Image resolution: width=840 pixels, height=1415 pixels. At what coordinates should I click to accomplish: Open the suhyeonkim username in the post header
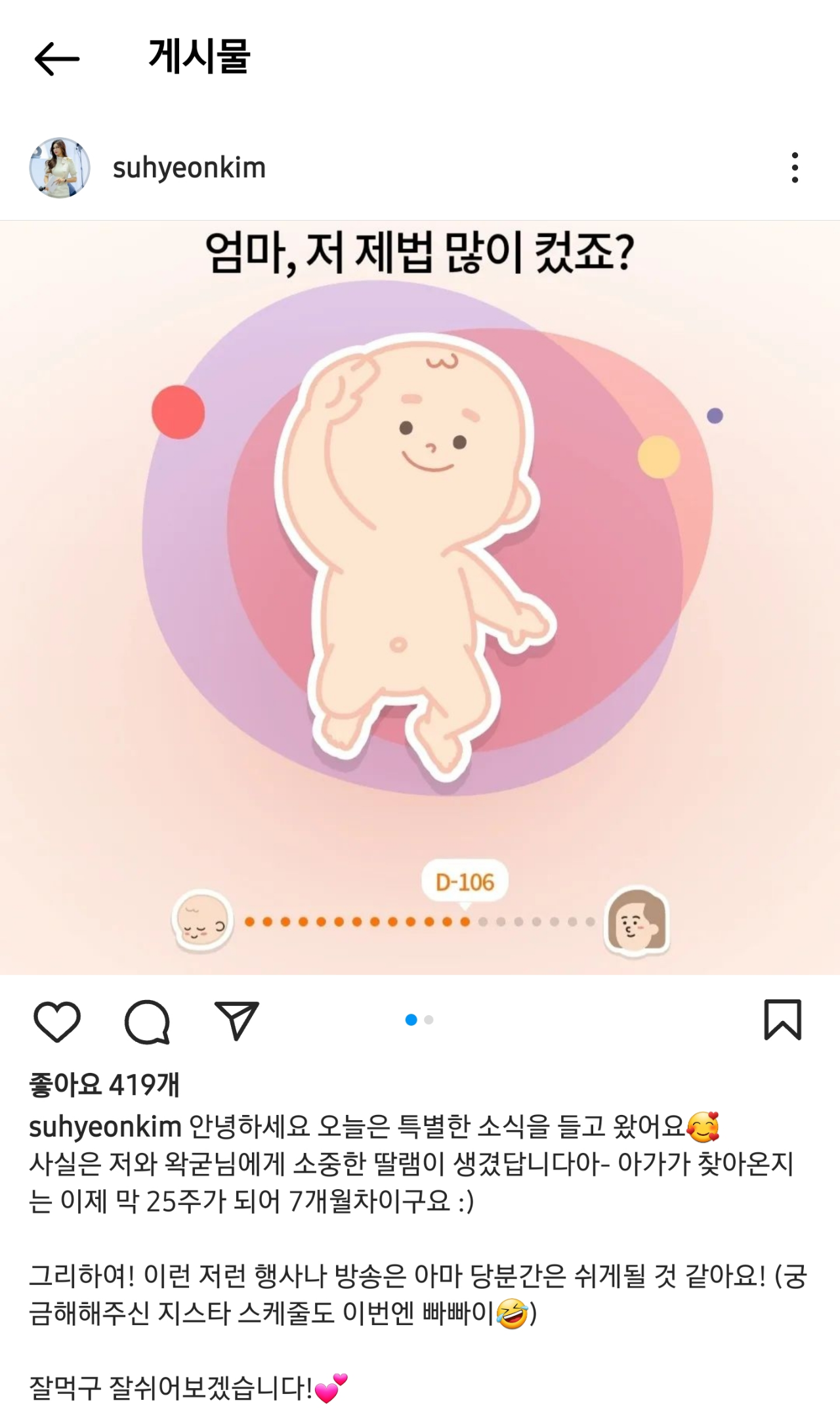(x=189, y=168)
